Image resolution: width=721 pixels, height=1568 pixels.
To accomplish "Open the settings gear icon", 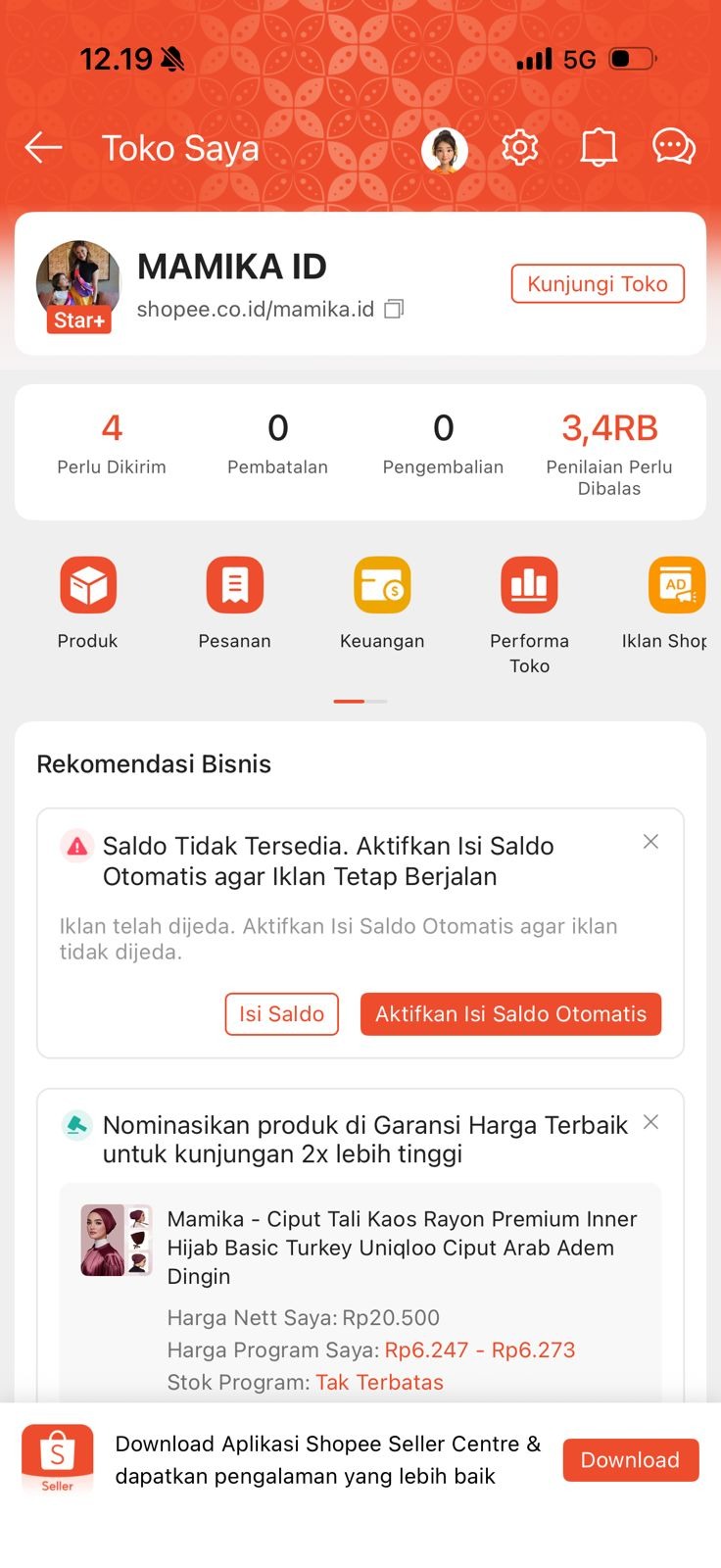I will (520, 148).
